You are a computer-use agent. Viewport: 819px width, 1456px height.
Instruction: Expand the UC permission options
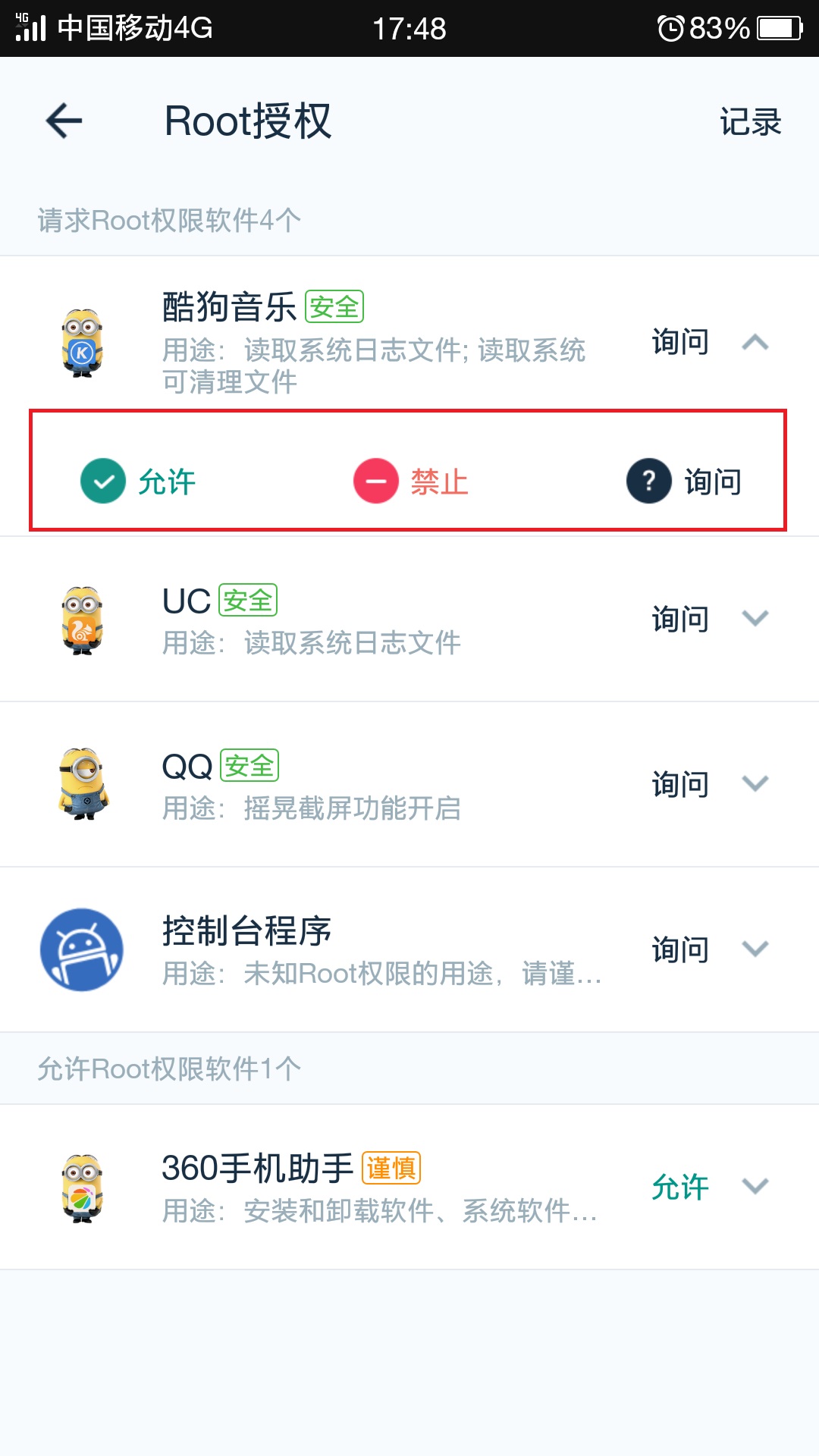point(755,618)
